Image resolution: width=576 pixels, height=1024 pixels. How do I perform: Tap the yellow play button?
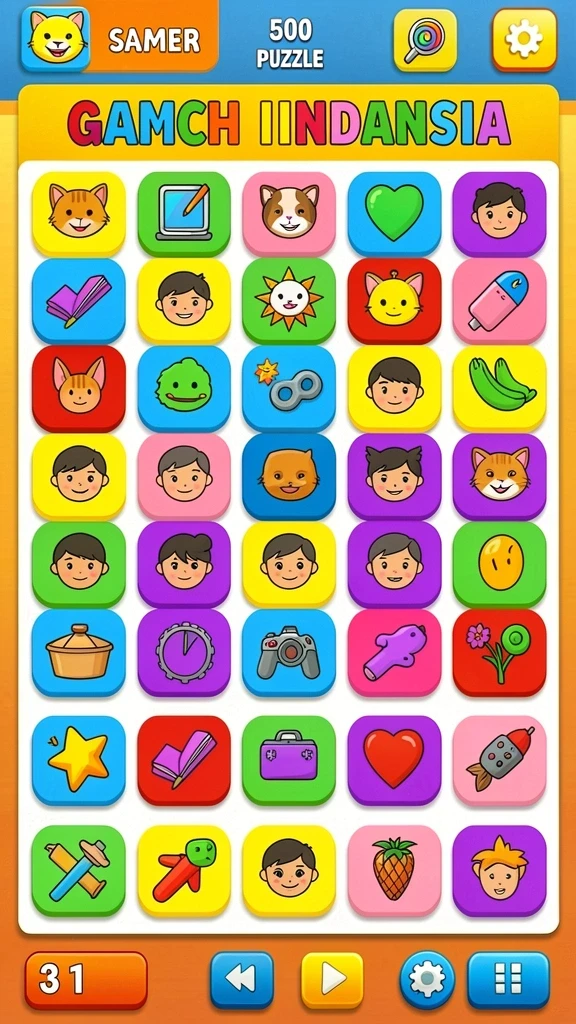point(332,980)
